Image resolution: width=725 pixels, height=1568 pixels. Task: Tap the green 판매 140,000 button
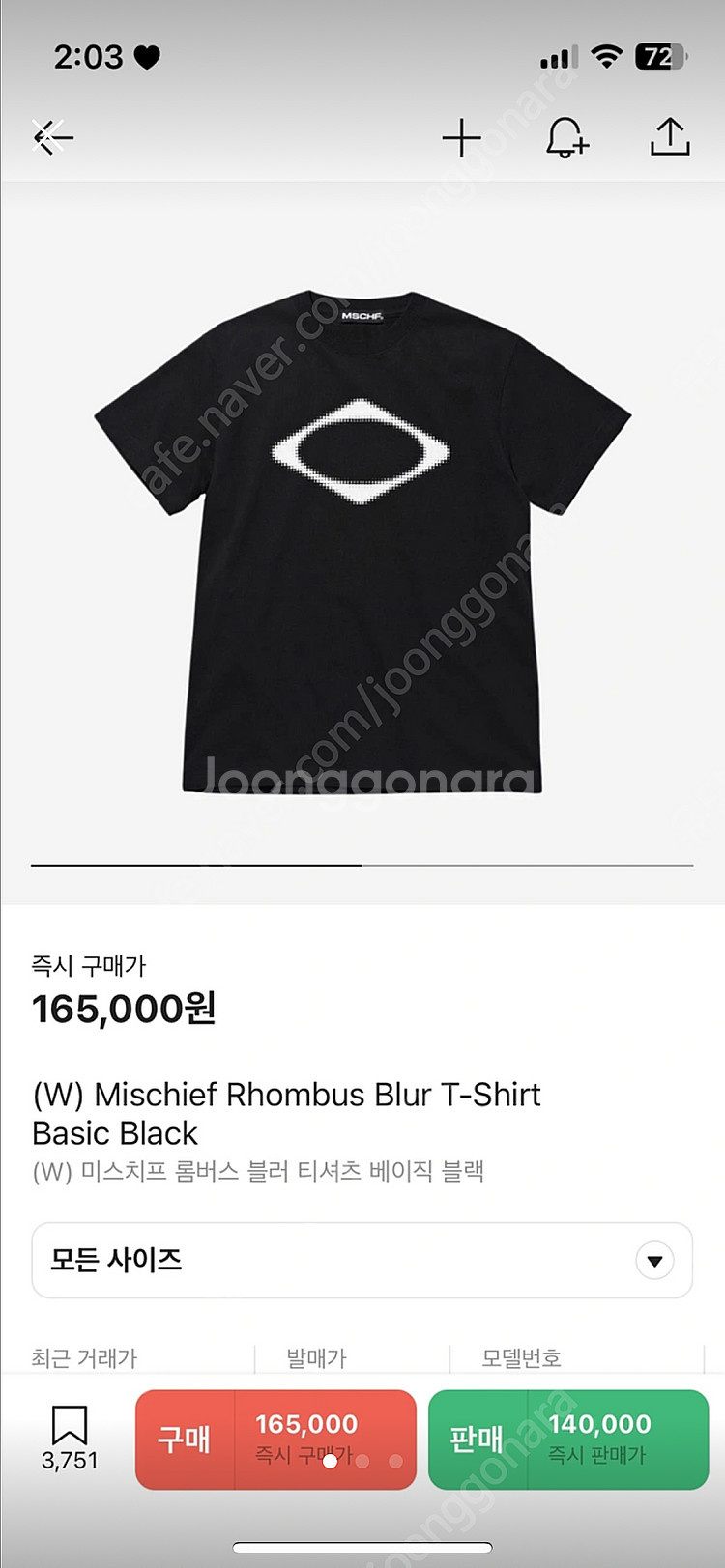(568, 1439)
